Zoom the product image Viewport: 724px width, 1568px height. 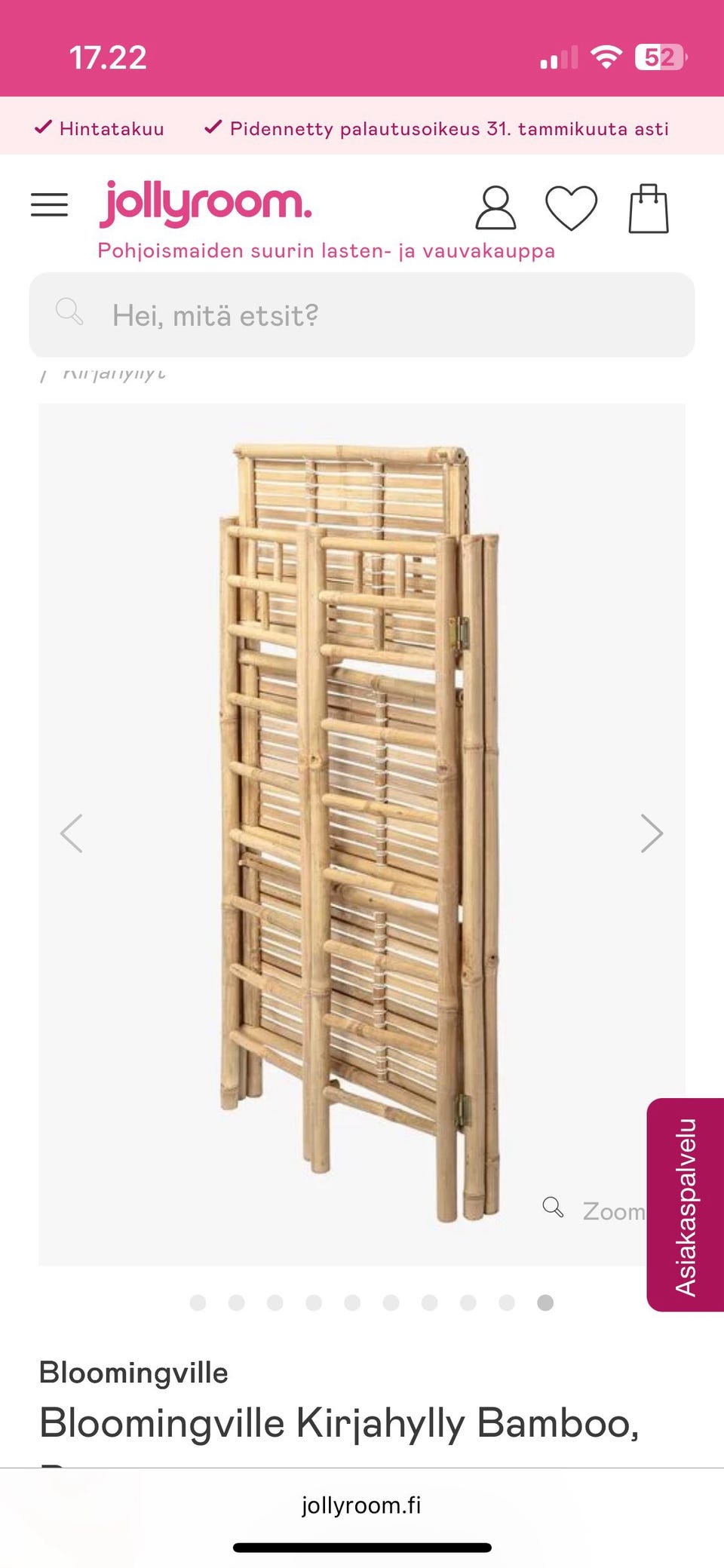pyautogui.click(x=594, y=1210)
